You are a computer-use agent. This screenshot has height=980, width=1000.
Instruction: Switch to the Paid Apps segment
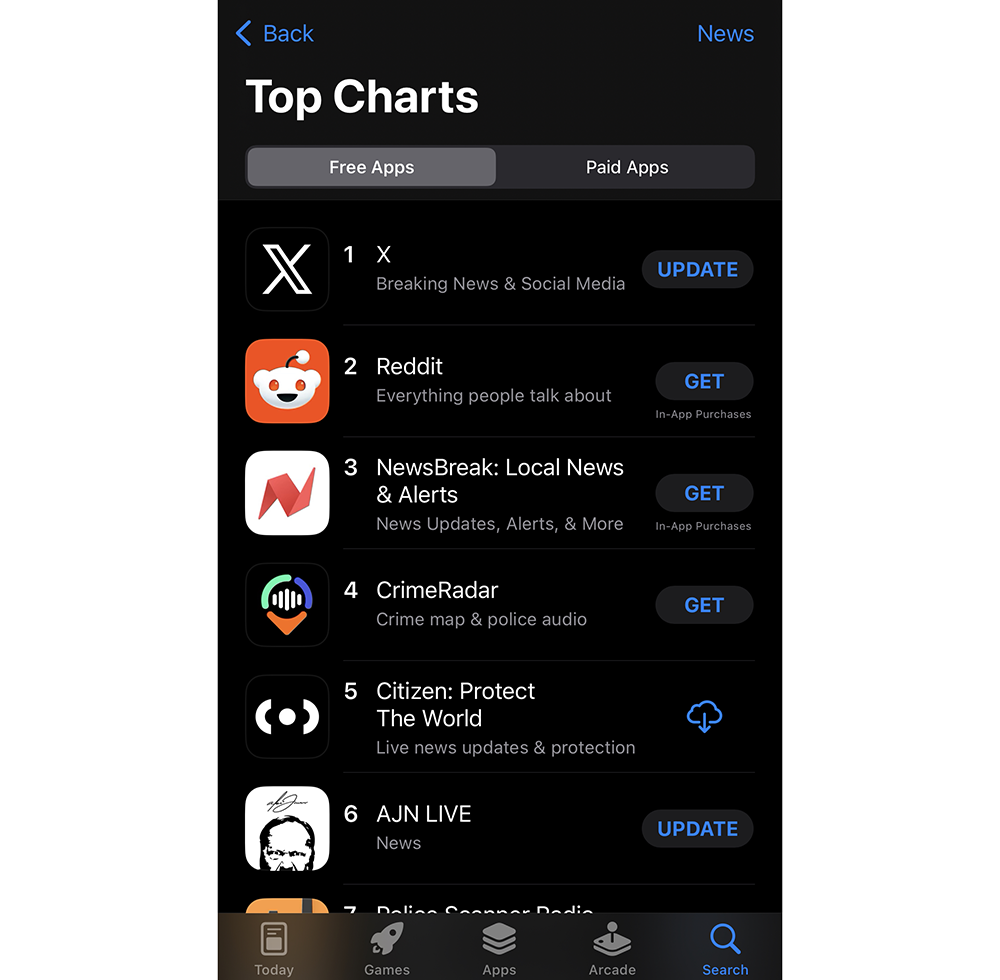coord(627,167)
